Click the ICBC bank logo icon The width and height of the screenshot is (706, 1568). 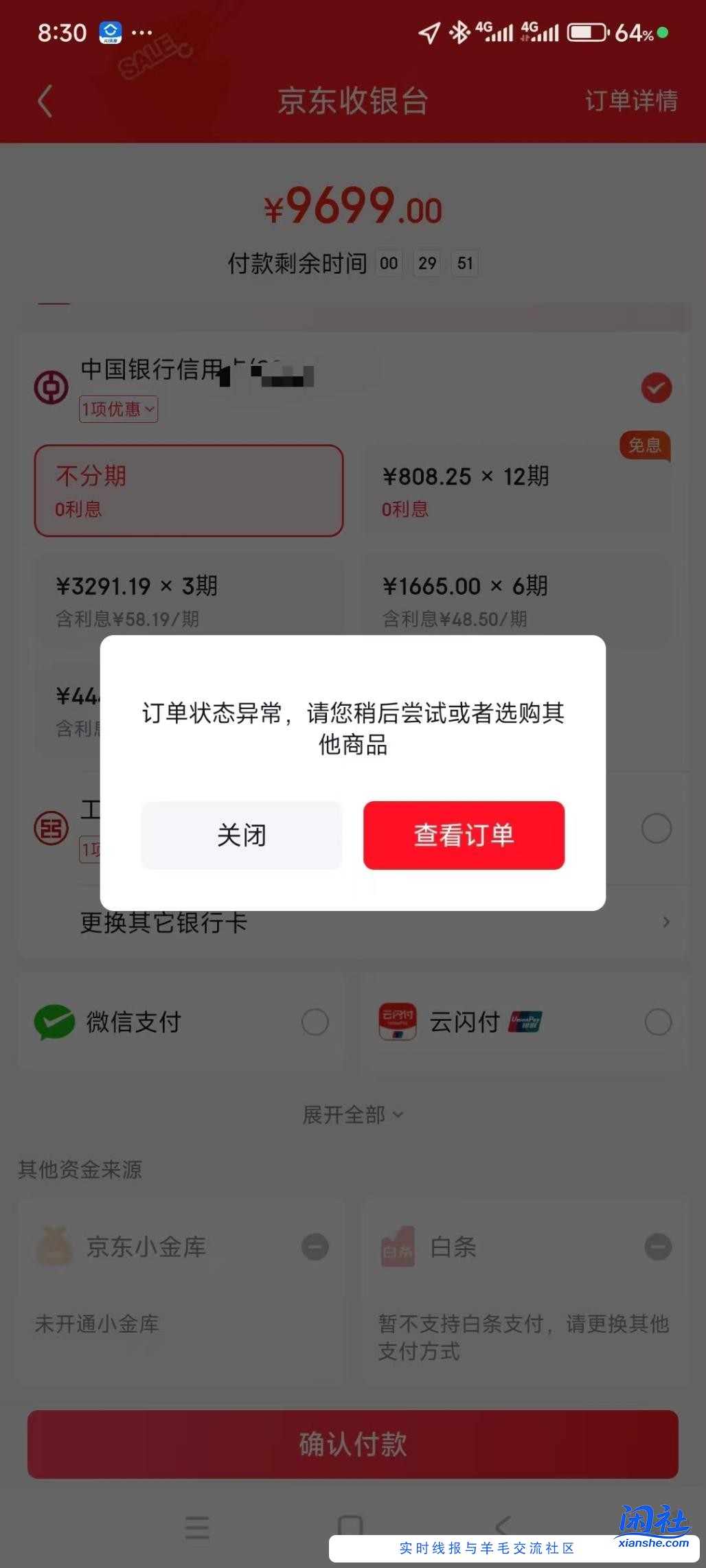[52, 827]
